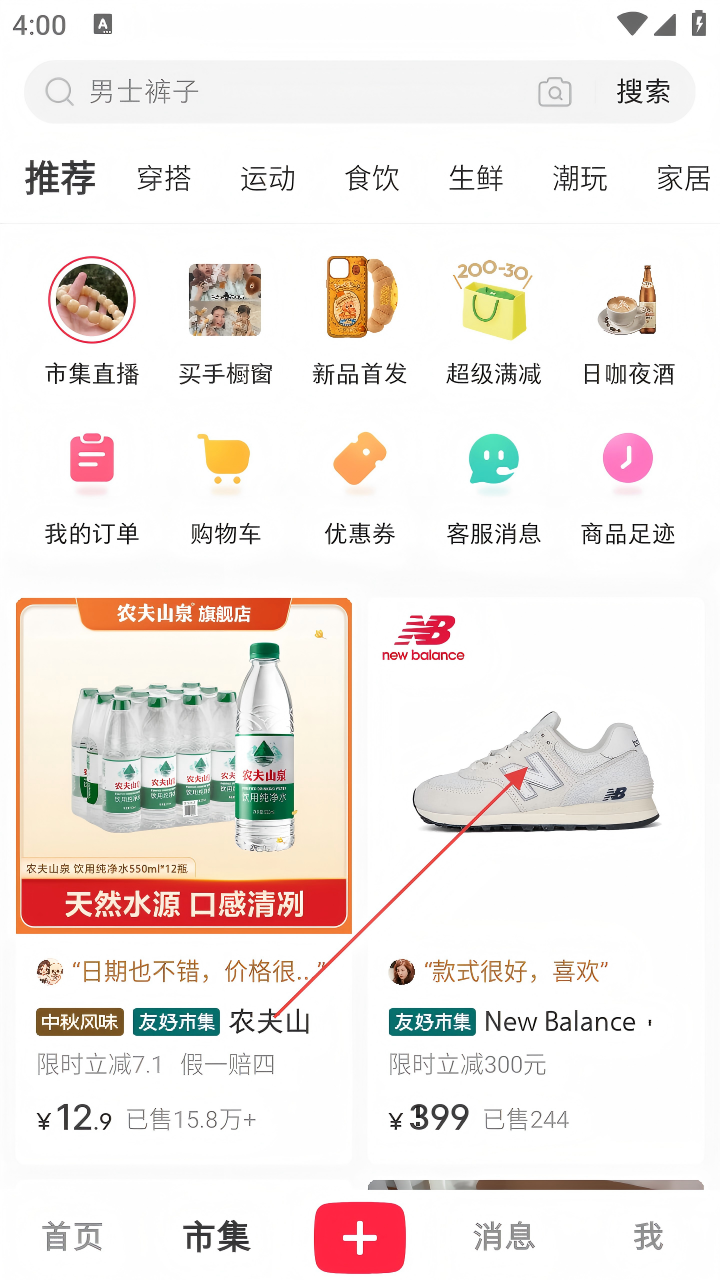Open the 生鲜 tab
The height and width of the screenshot is (1280, 720).
pyautogui.click(x=476, y=179)
